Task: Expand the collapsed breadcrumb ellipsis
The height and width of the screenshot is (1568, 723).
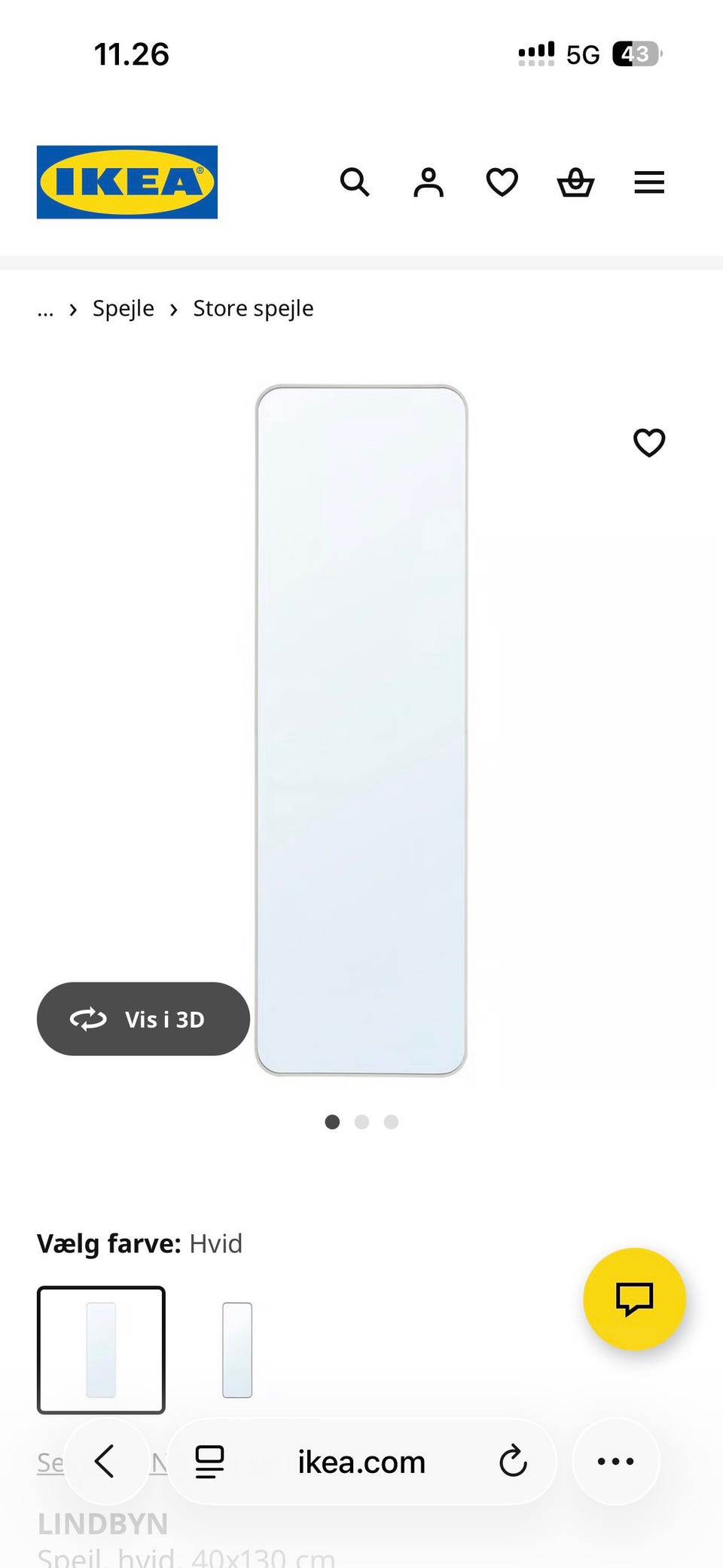Action: 45,310
